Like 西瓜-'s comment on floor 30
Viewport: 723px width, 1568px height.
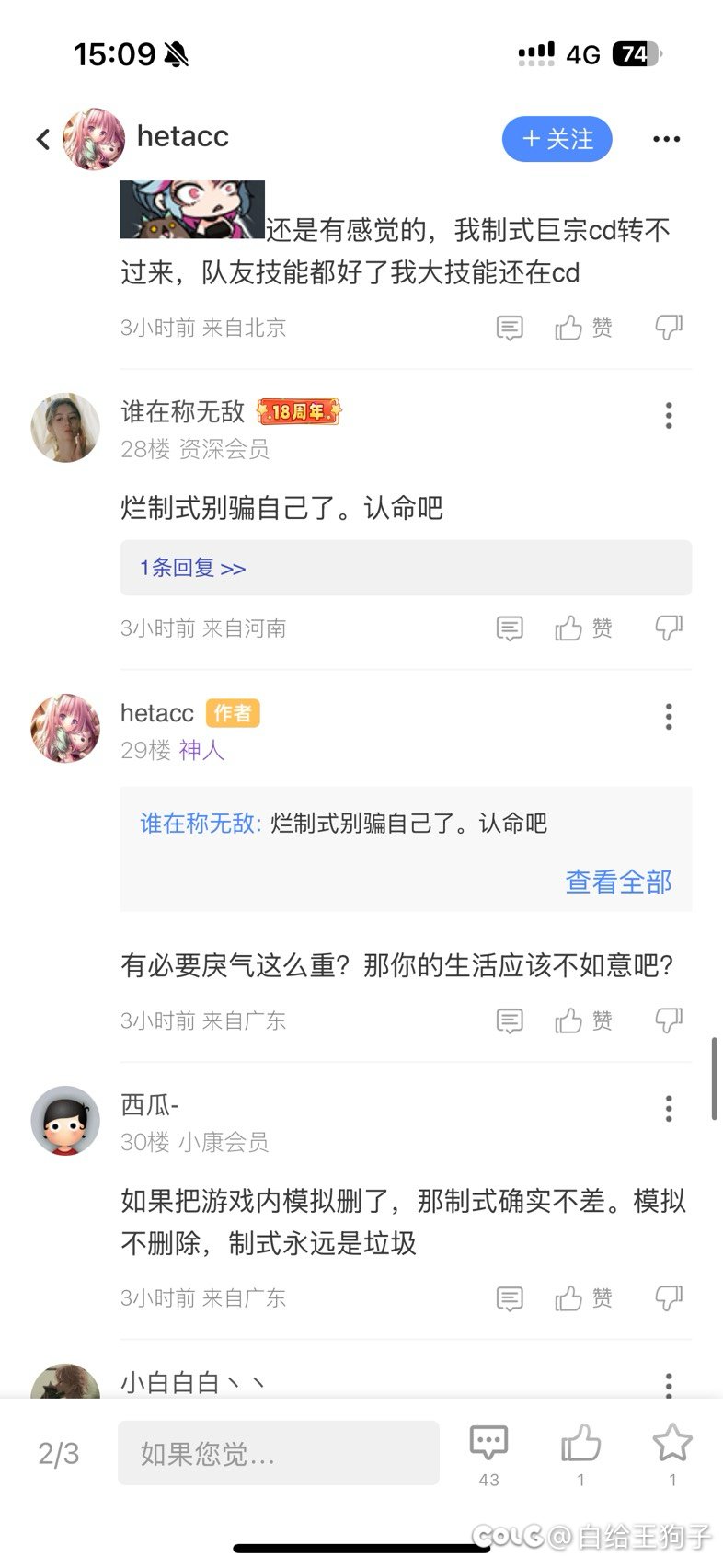pos(583,1298)
